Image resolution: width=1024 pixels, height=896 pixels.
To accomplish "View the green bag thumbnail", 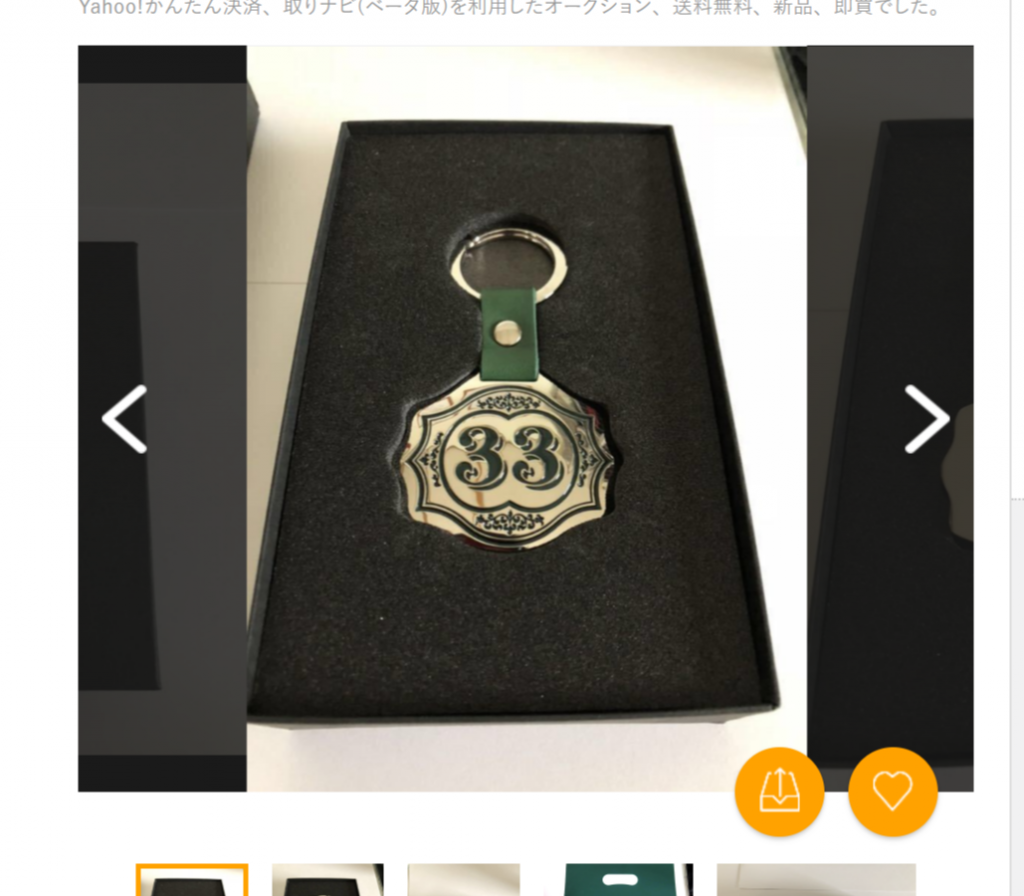I will [627, 880].
